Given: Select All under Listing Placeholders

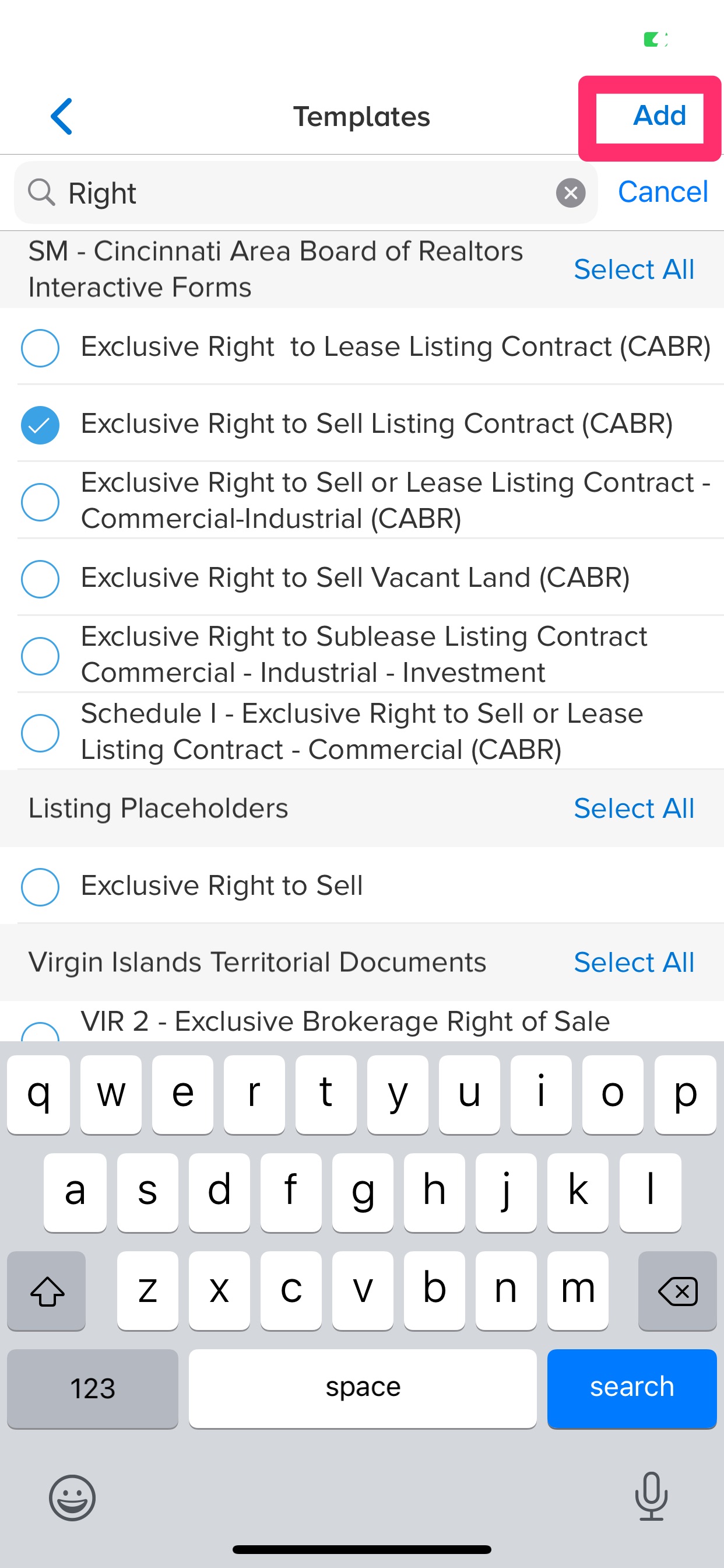Looking at the screenshot, I should coord(633,808).
